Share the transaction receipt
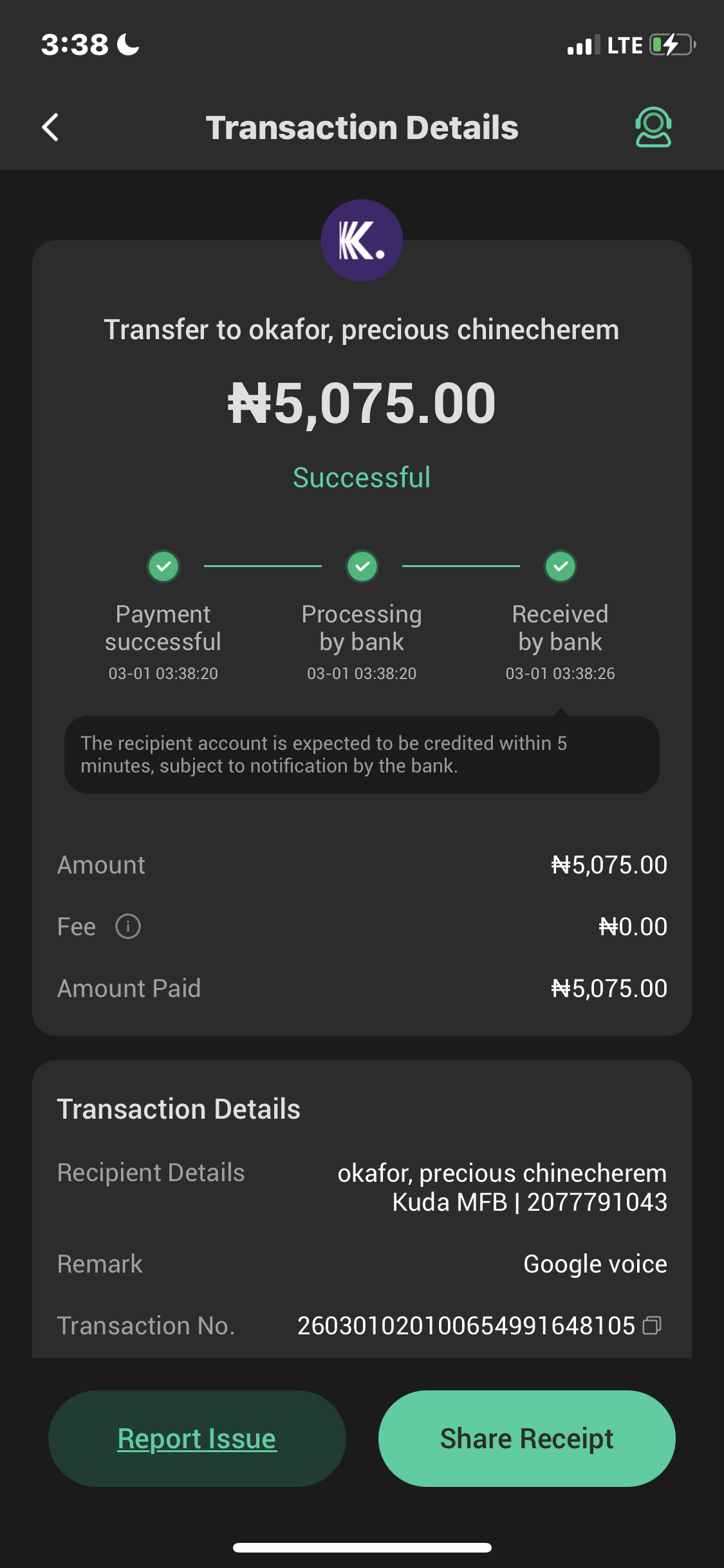Image resolution: width=724 pixels, height=1568 pixels. click(526, 1439)
